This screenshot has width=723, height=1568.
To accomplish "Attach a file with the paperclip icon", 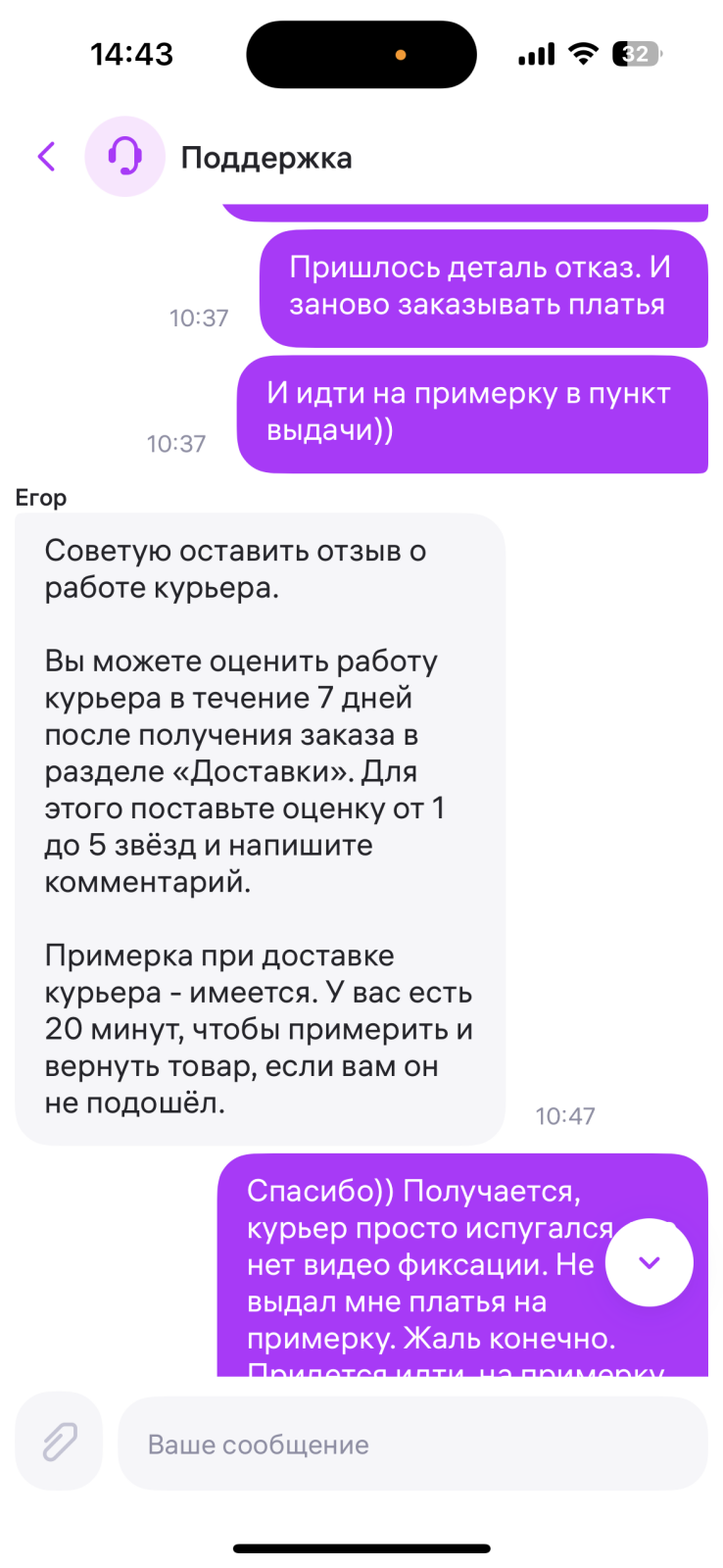I will coord(59,1443).
